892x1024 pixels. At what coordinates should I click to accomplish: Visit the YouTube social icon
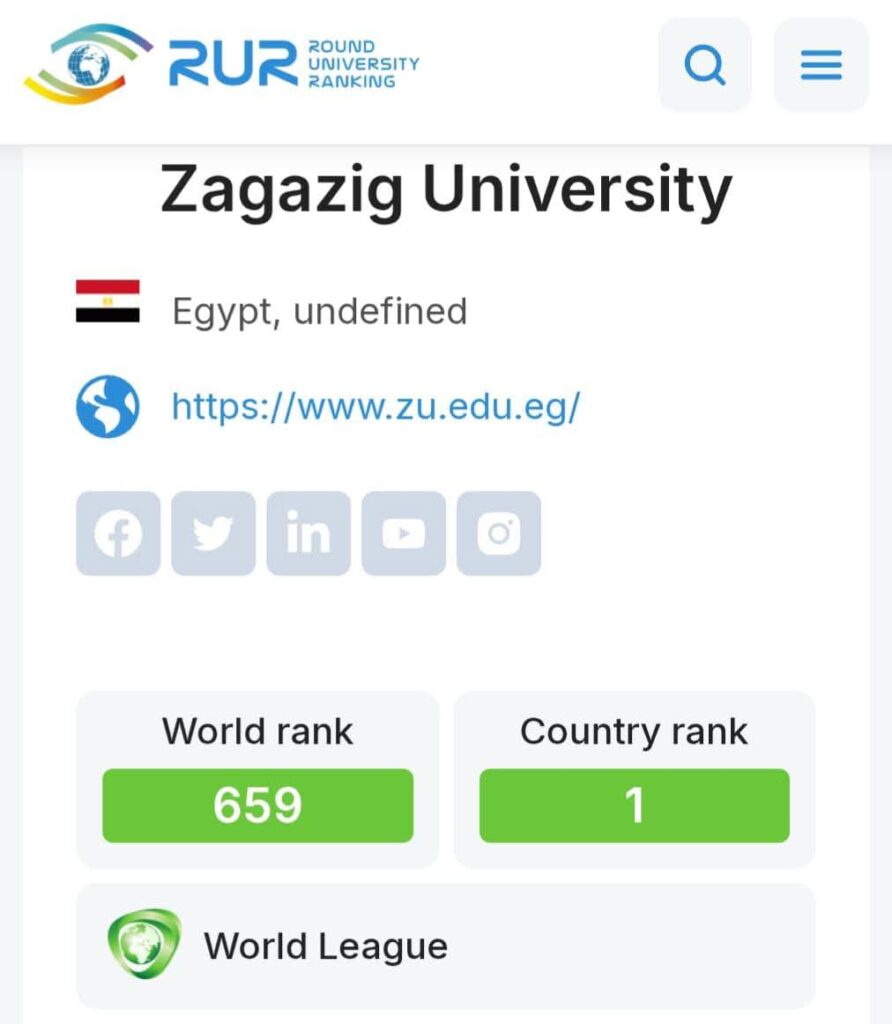(x=403, y=534)
